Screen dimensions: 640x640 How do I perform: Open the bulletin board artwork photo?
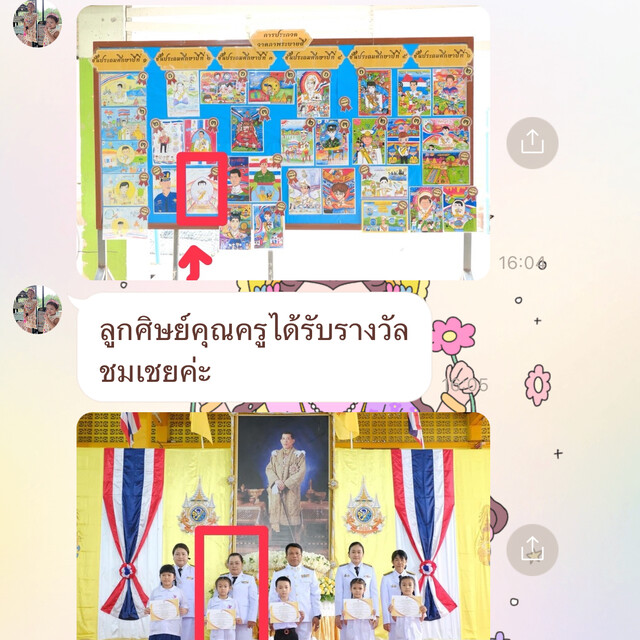[283, 140]
